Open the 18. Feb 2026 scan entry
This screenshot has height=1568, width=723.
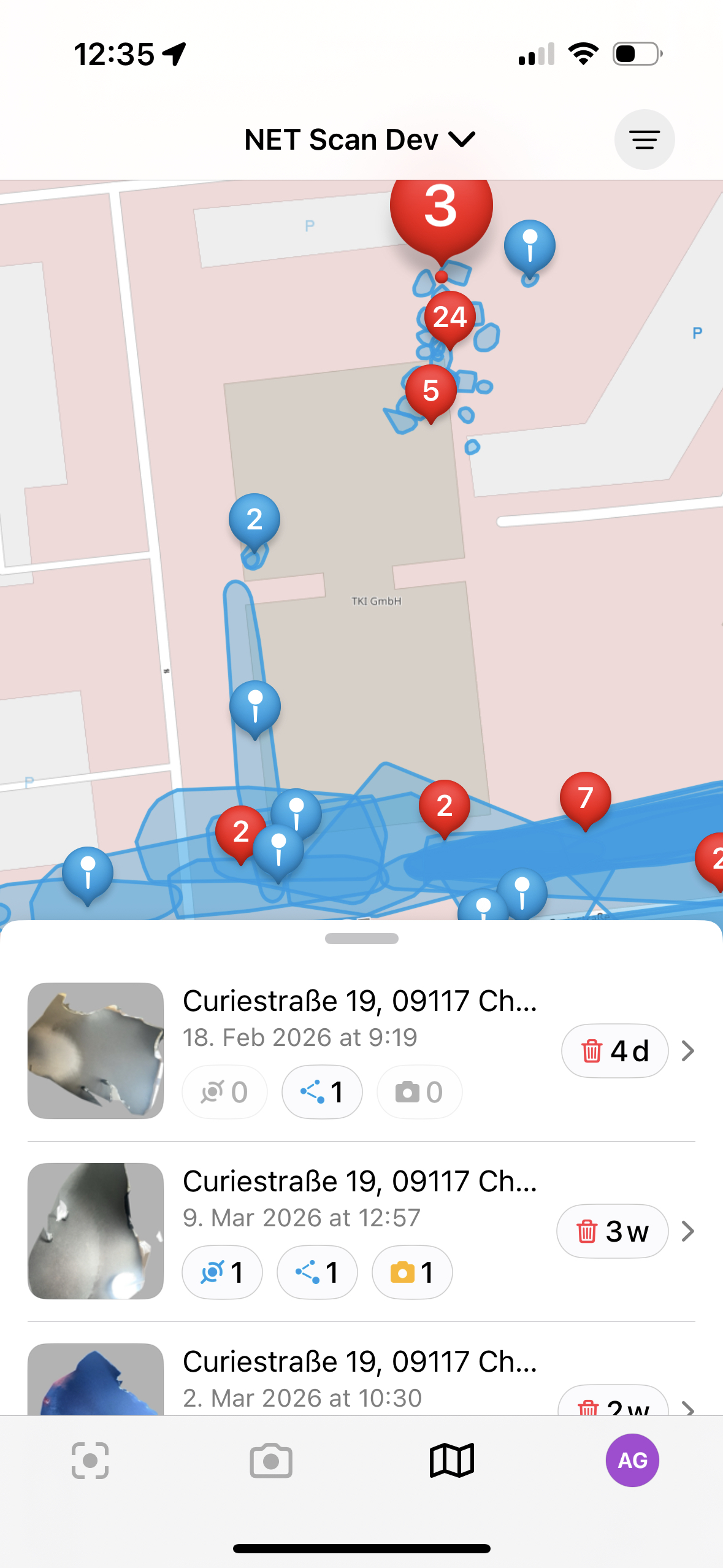click(x=360, y=1018)
